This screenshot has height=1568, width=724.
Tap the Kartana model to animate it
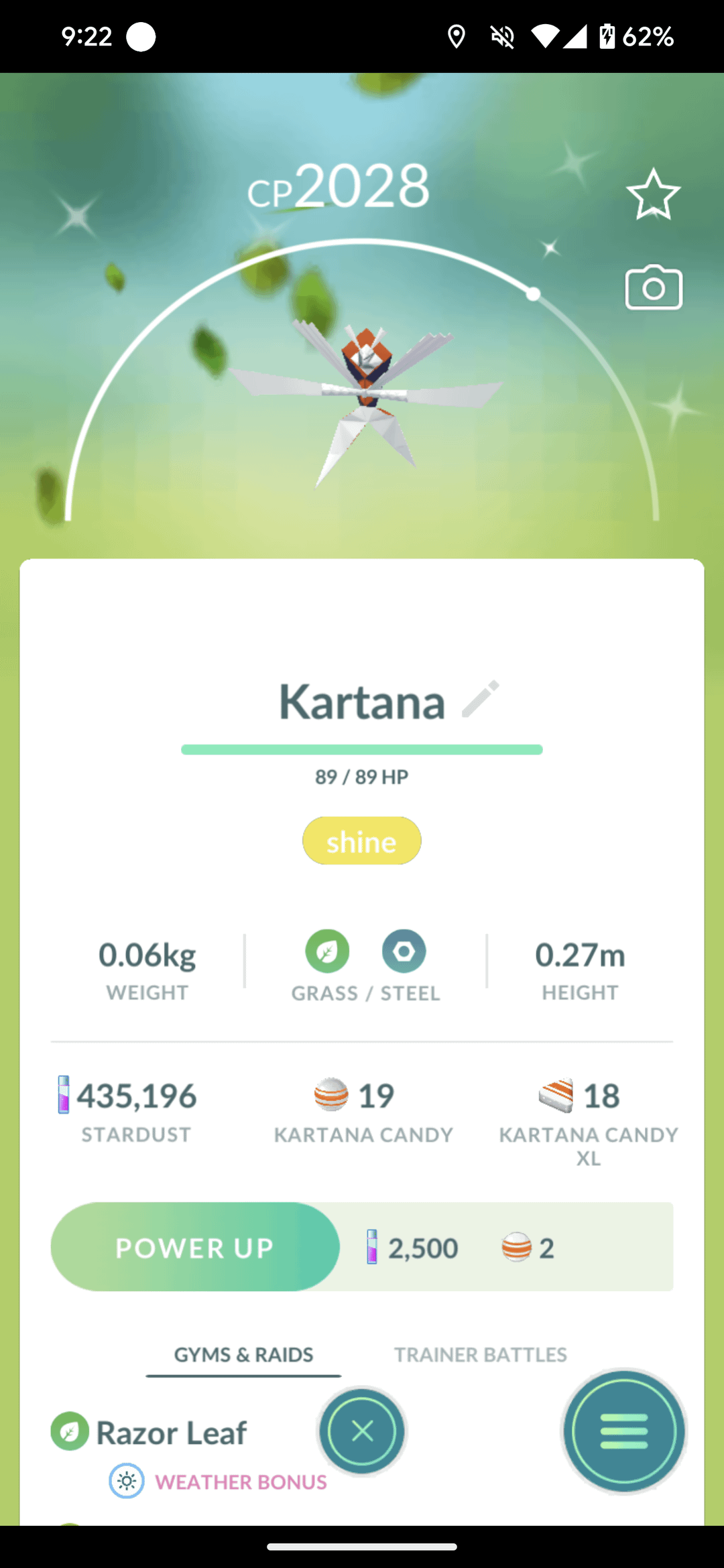[x=365, y=395]
